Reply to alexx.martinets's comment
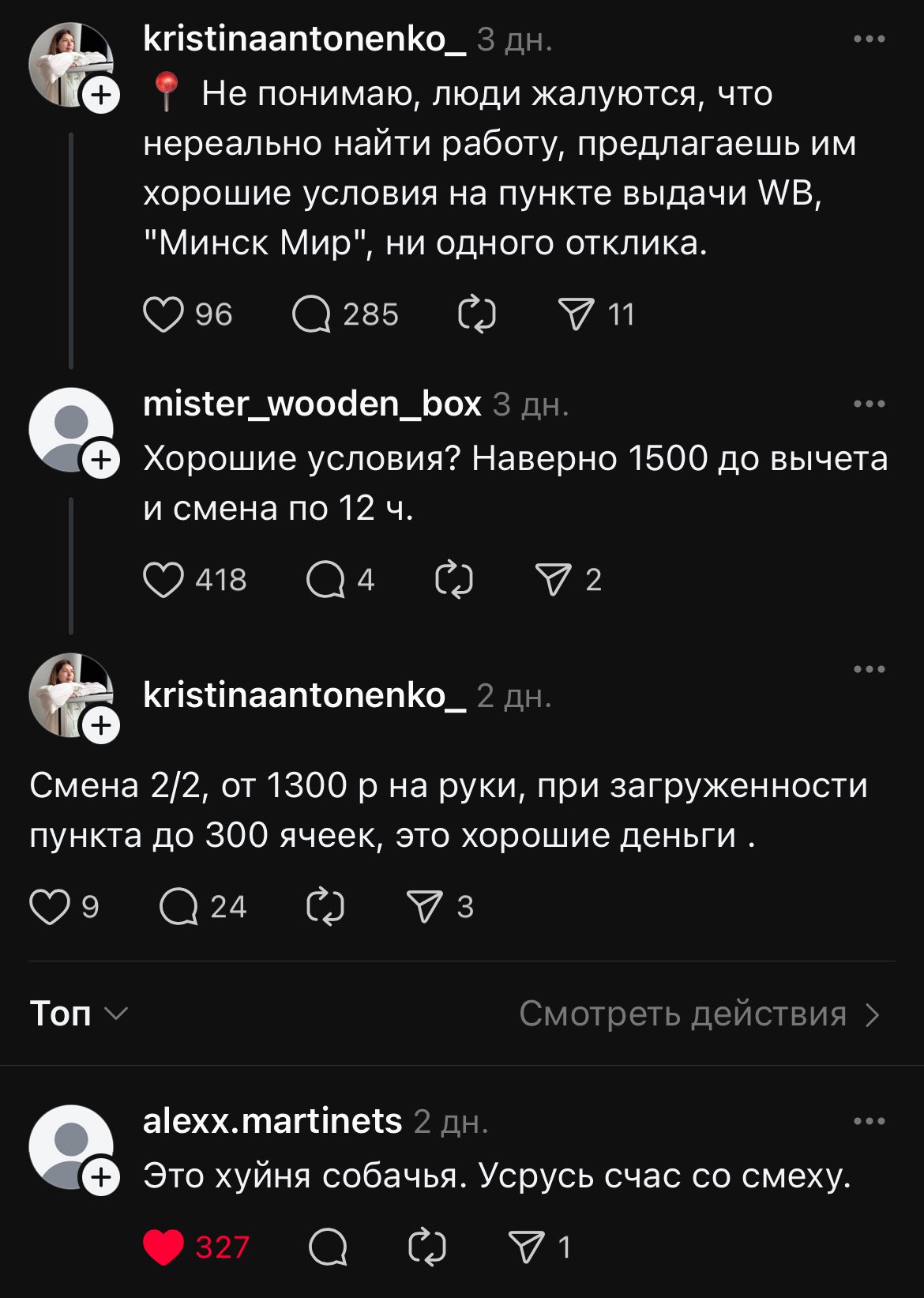Screen dimensions: 924x1298 (328, 1247)
